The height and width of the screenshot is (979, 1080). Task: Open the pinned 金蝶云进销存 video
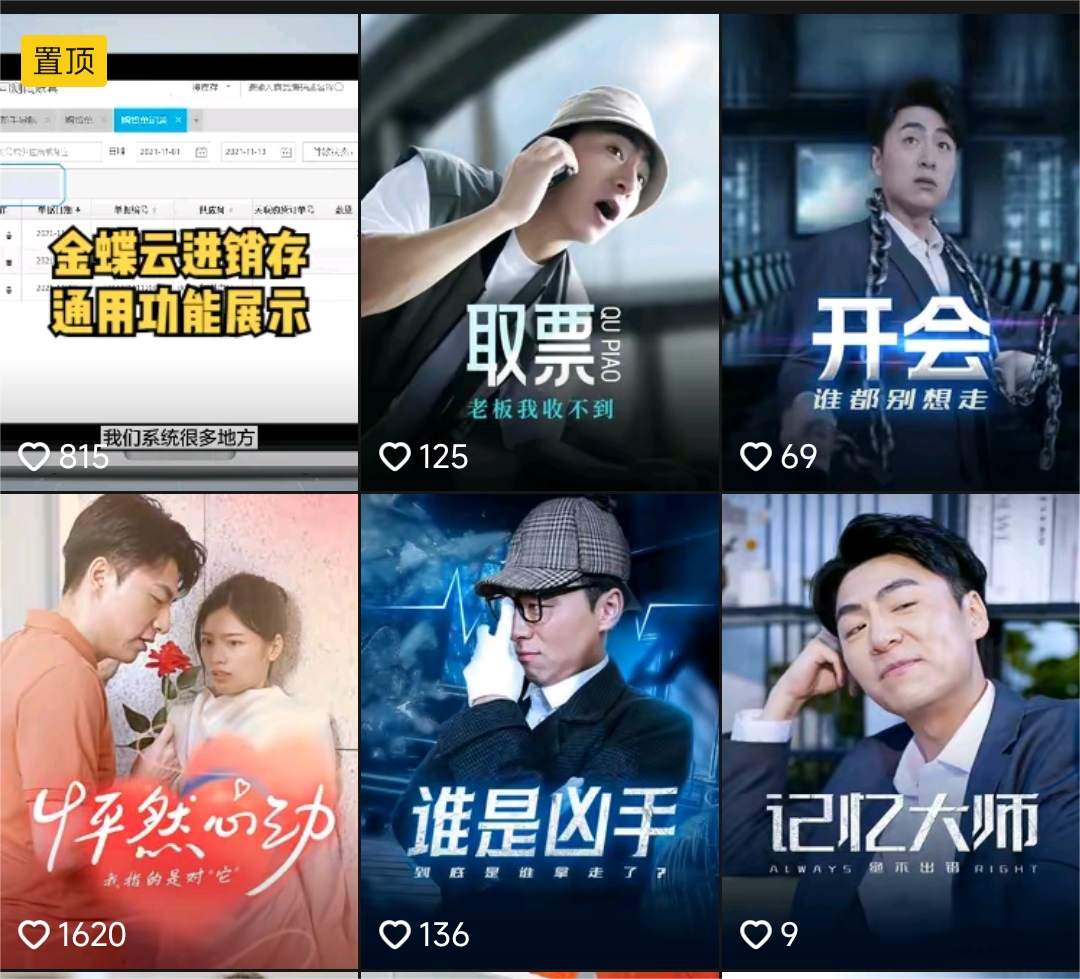(x=178, y=250)
